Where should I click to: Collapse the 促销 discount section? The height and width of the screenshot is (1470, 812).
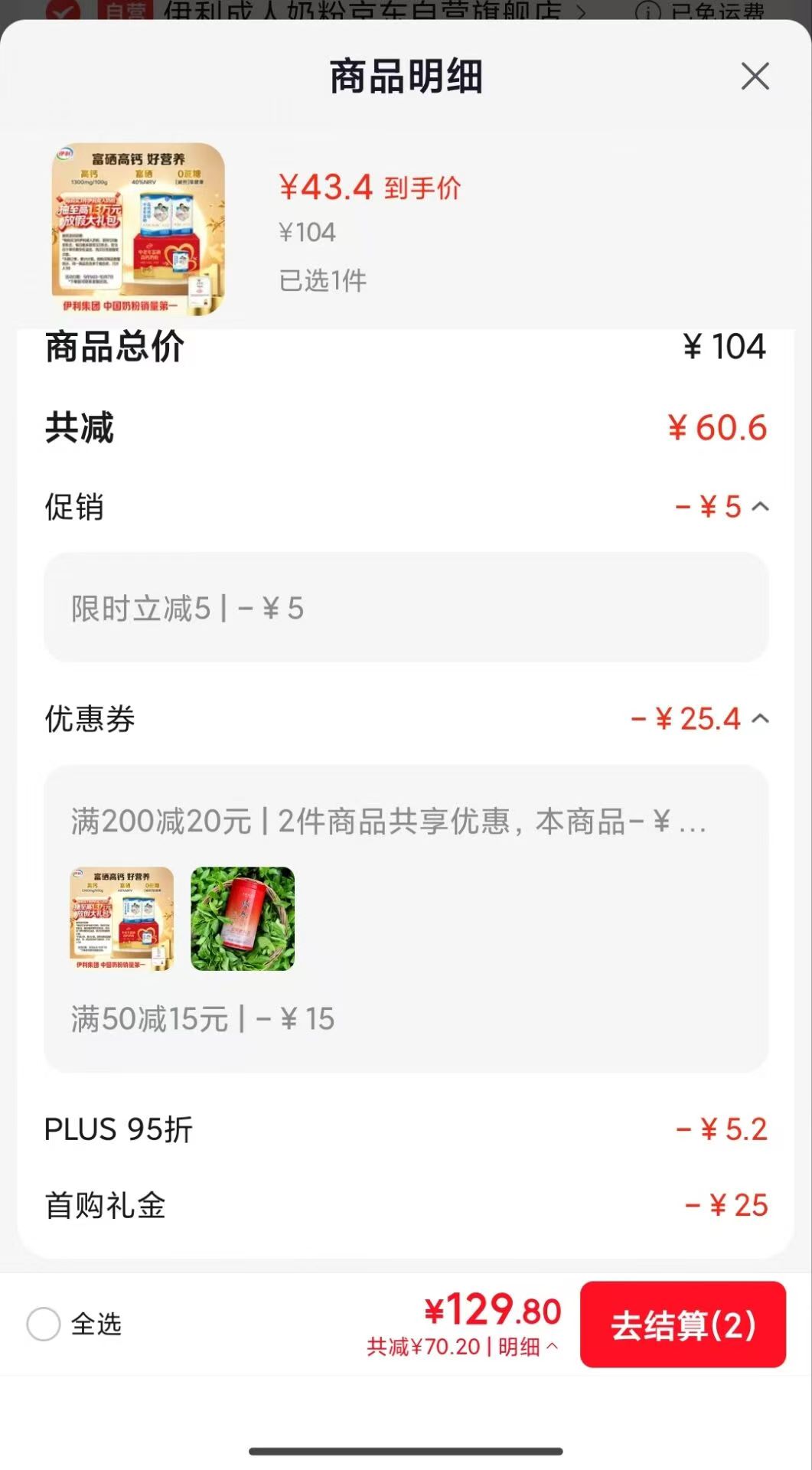pyautogui.click(x=760, y=507)
